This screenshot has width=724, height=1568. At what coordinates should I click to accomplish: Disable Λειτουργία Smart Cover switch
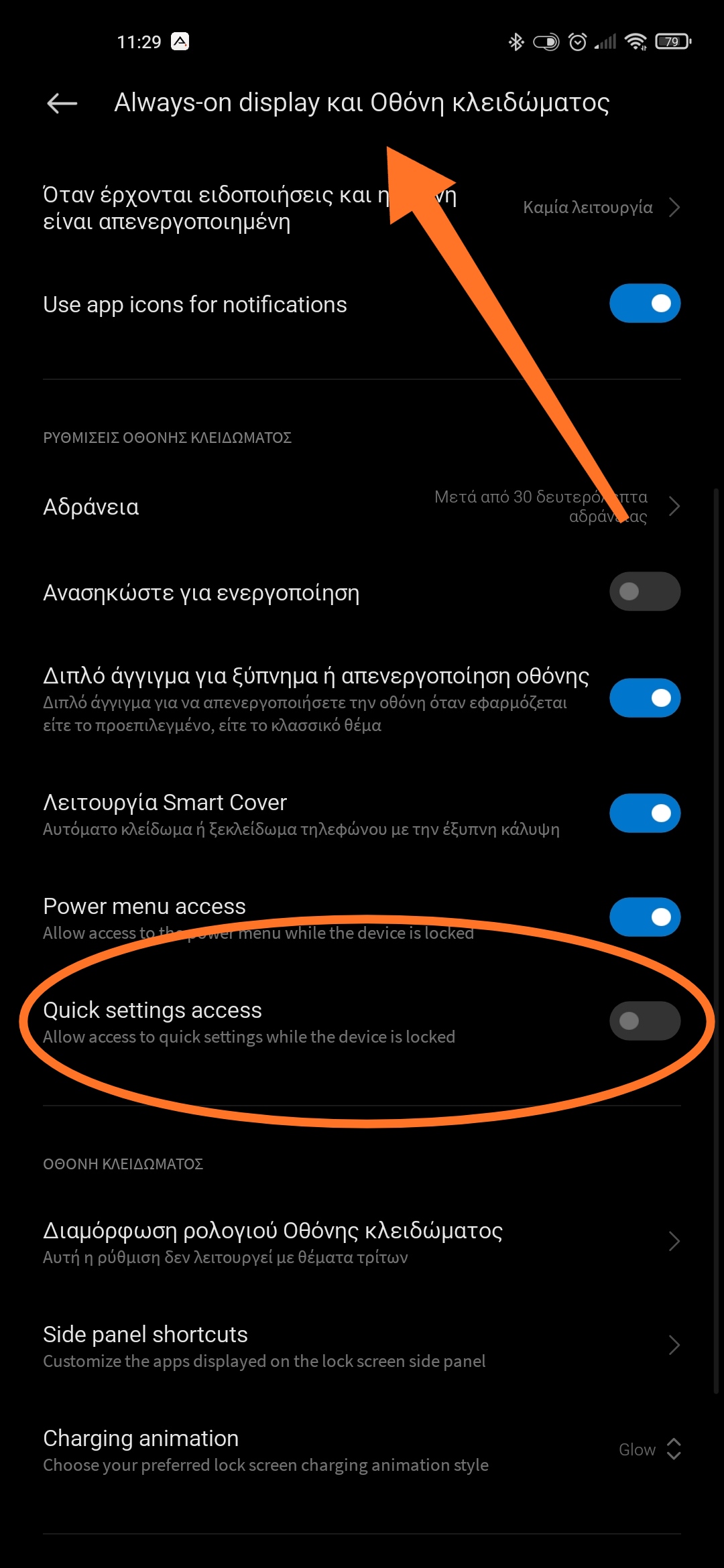click(645, 813)
